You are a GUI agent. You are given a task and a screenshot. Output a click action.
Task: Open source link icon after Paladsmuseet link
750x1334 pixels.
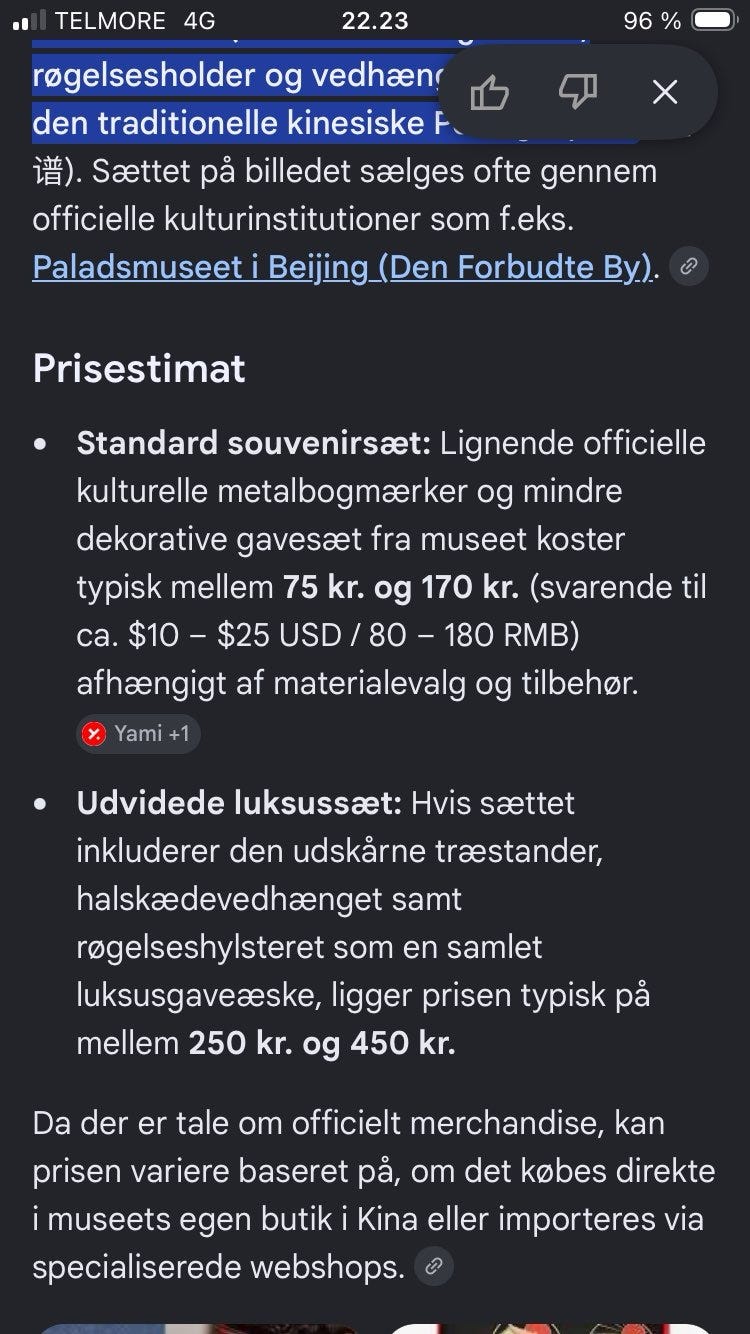(689, 267)
